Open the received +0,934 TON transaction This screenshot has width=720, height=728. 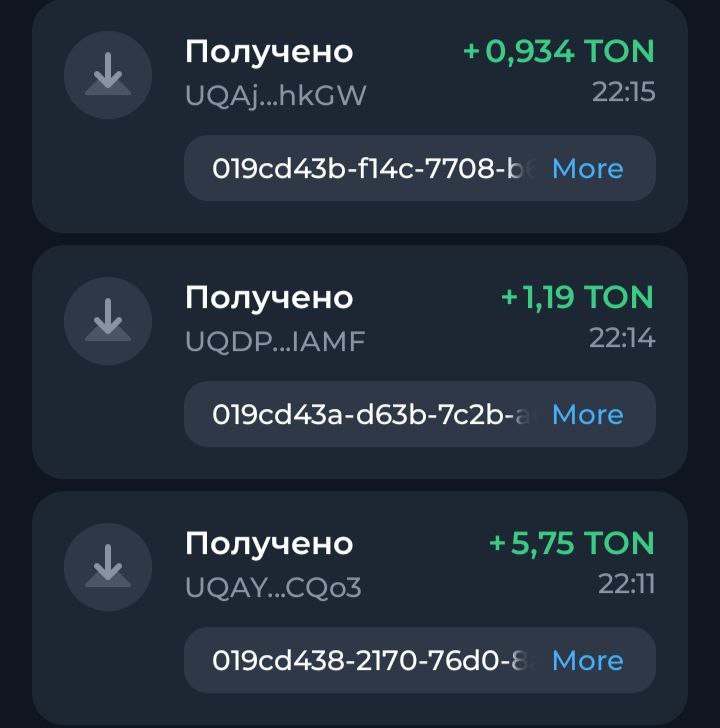click(x=360, y=74)
